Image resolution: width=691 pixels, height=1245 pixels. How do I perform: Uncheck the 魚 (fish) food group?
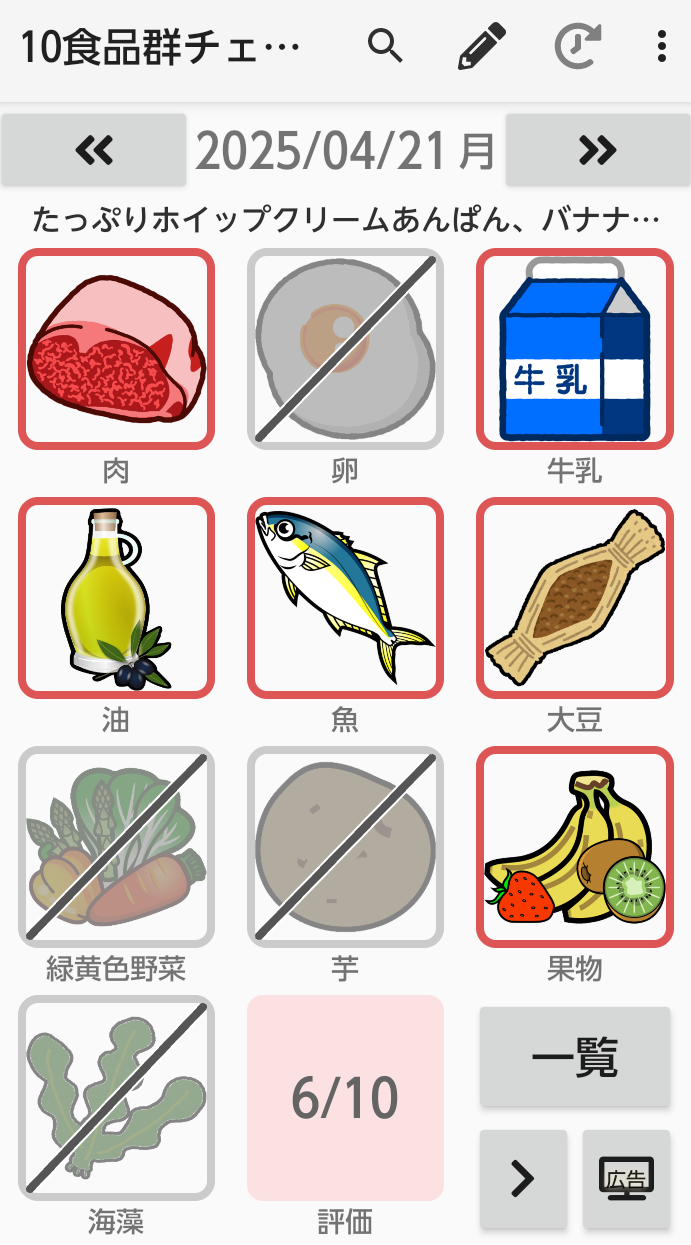(345, 598)
